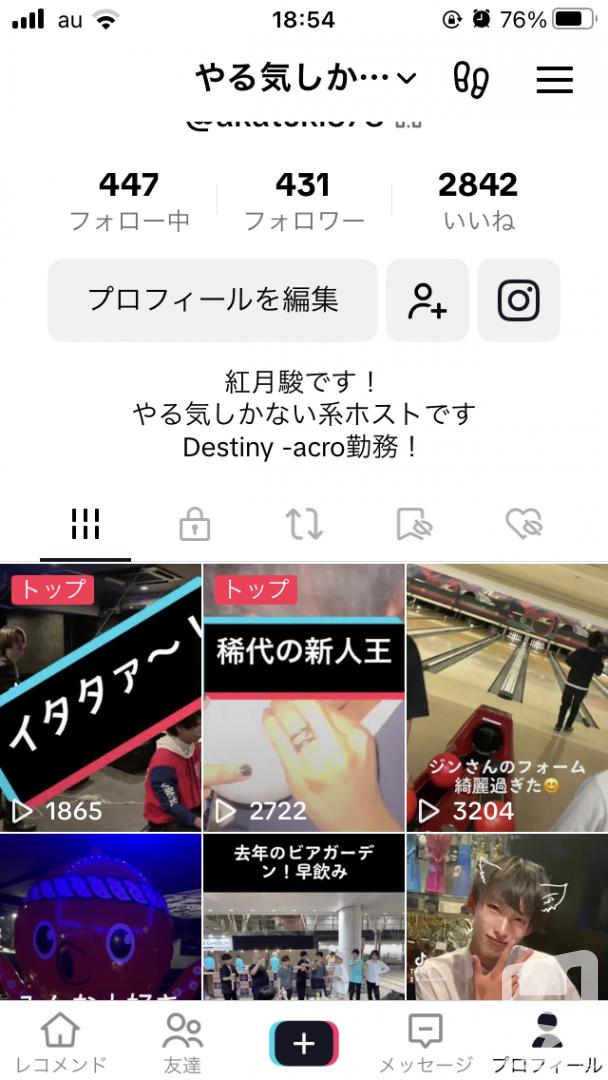Open the add friends icon button
Screen dimensions: 608x1080
[428, 300]
